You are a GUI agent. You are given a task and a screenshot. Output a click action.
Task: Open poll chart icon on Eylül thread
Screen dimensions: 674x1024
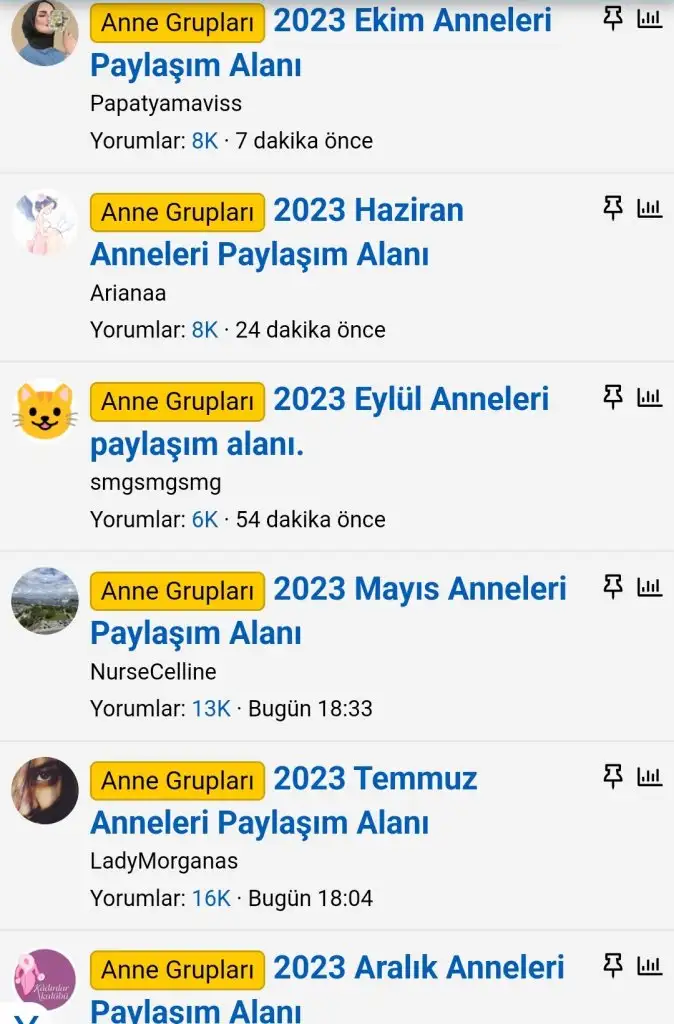650,398
